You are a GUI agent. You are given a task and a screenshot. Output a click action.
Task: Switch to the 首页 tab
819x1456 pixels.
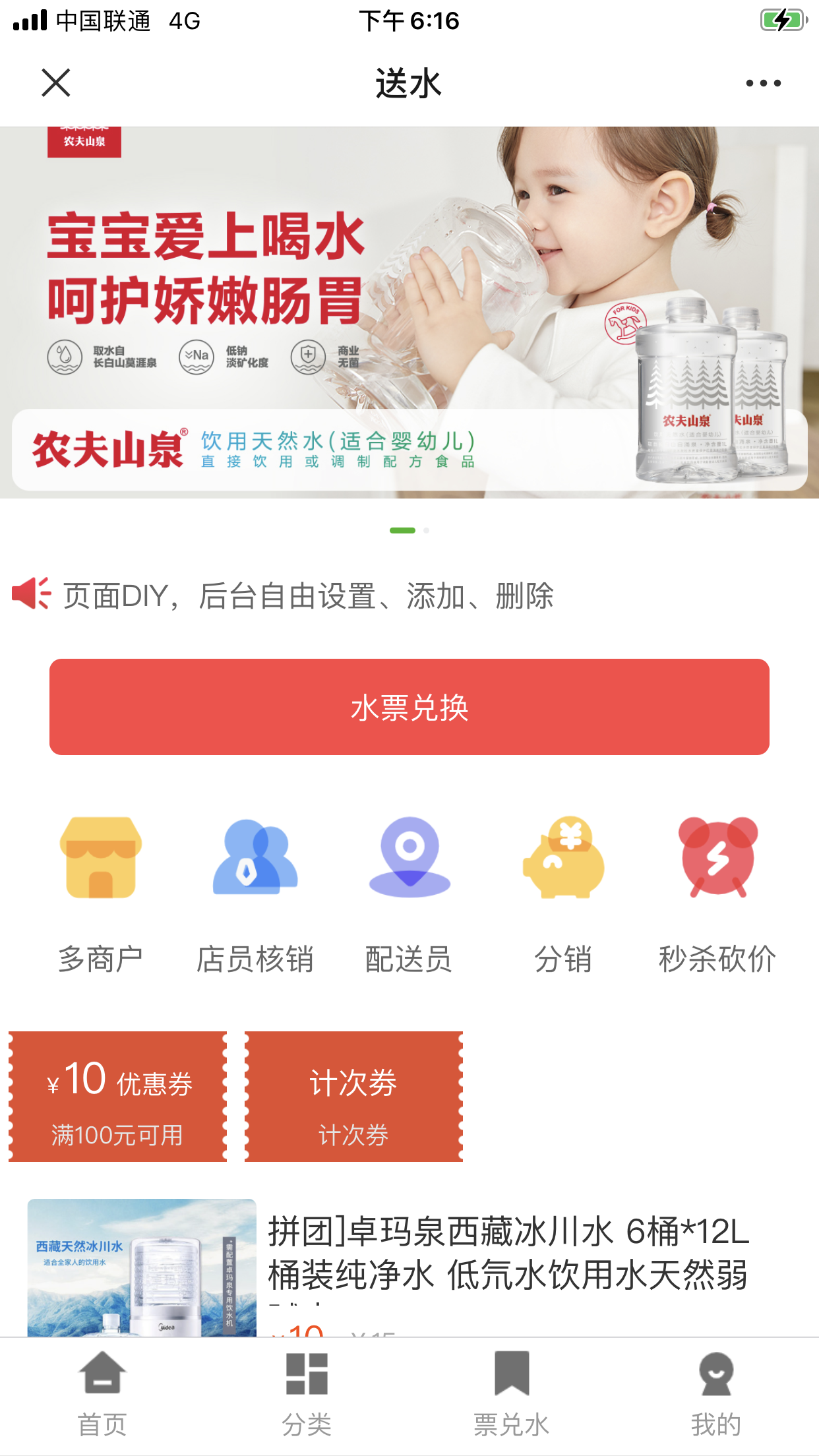[102, 1395]
